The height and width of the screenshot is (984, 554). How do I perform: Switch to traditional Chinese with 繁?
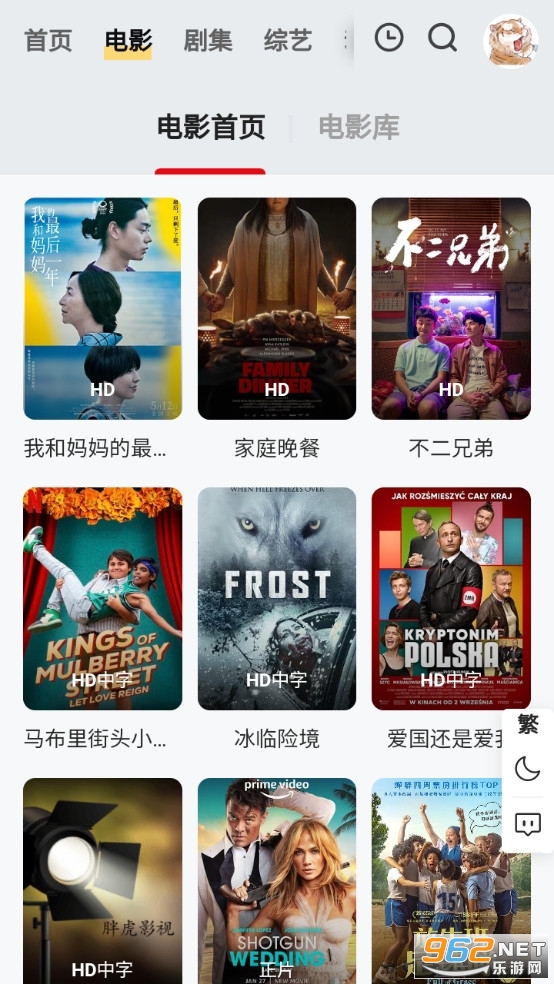click(x=528, y=725)
